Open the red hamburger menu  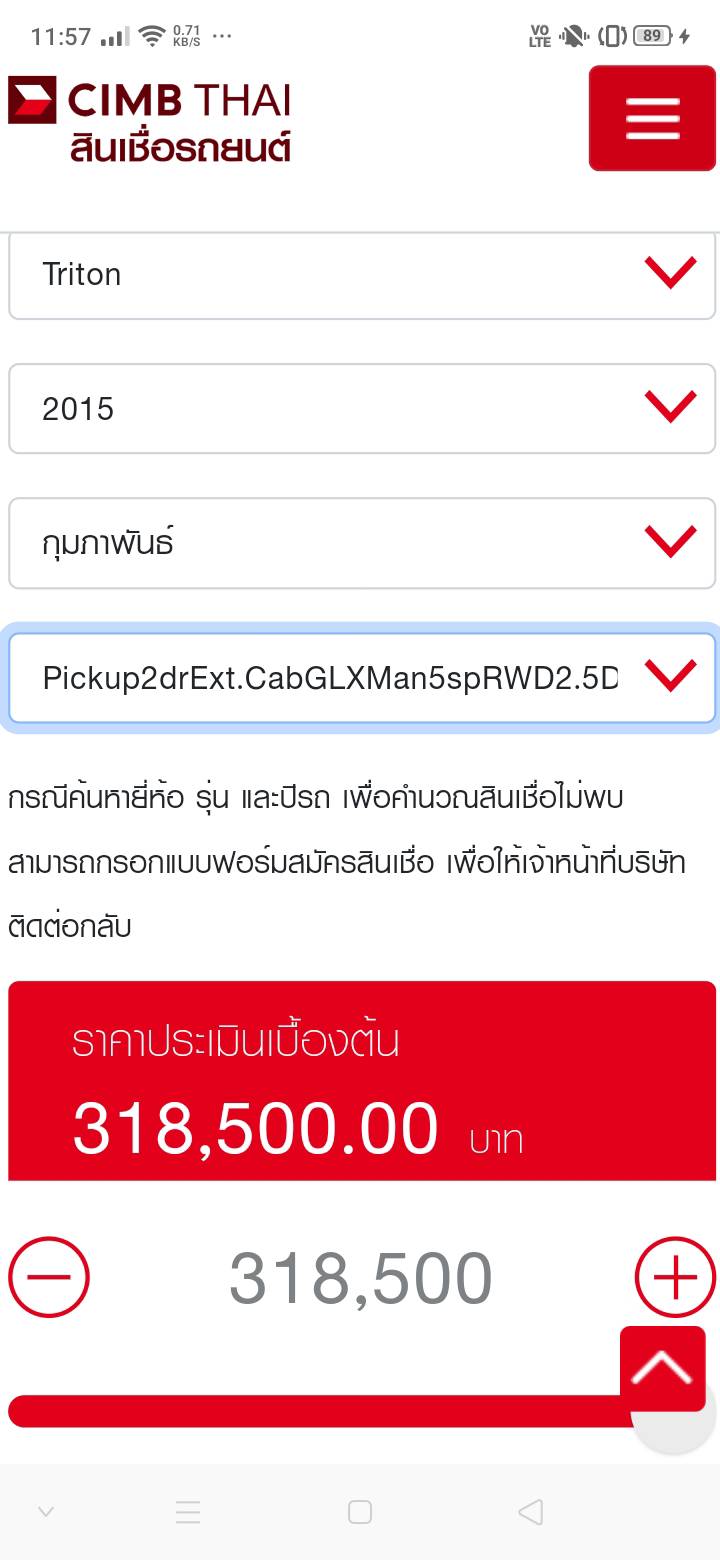[652, 118]
